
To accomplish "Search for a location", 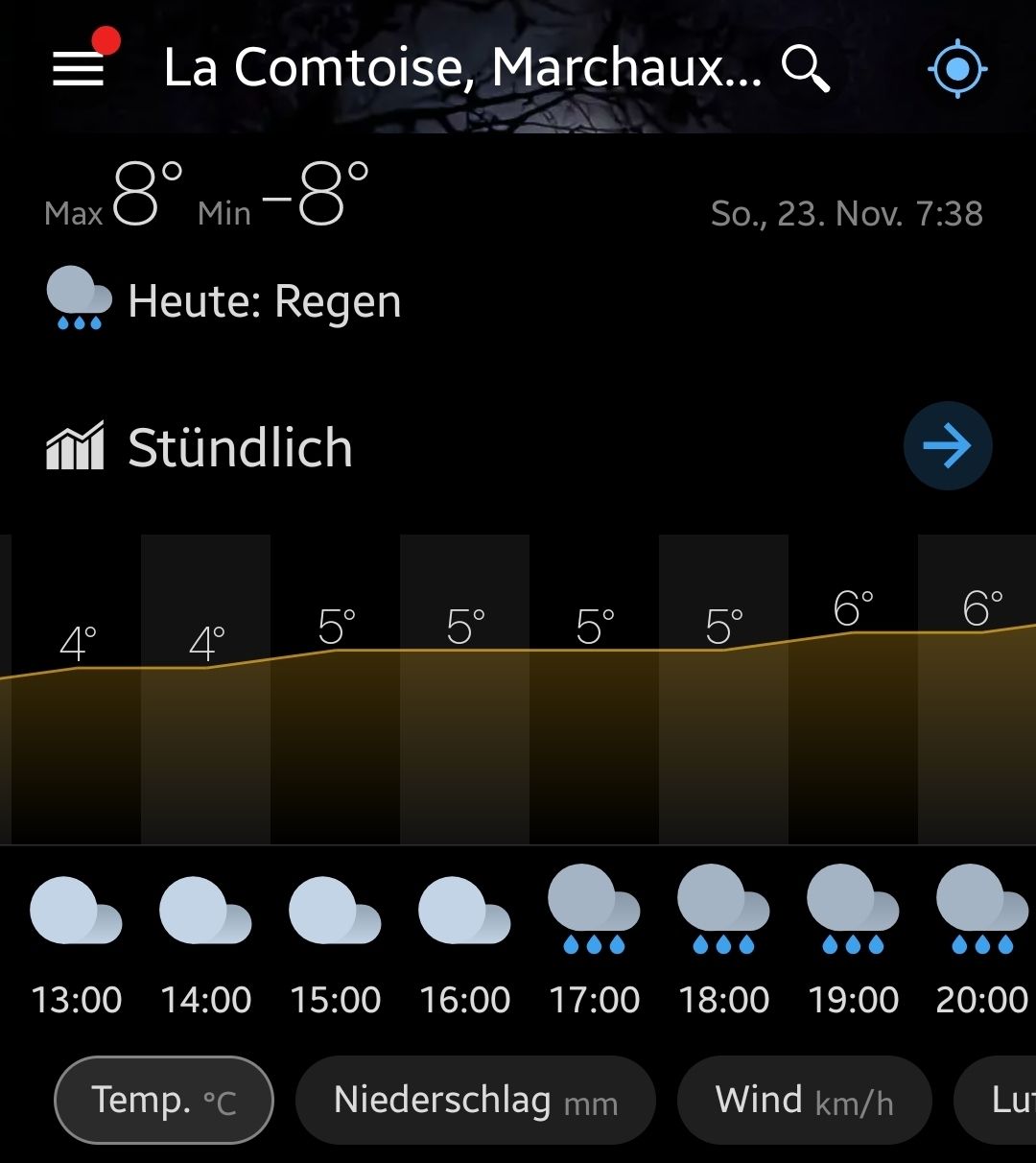I will pyautogui.click(x=805, y=68).
